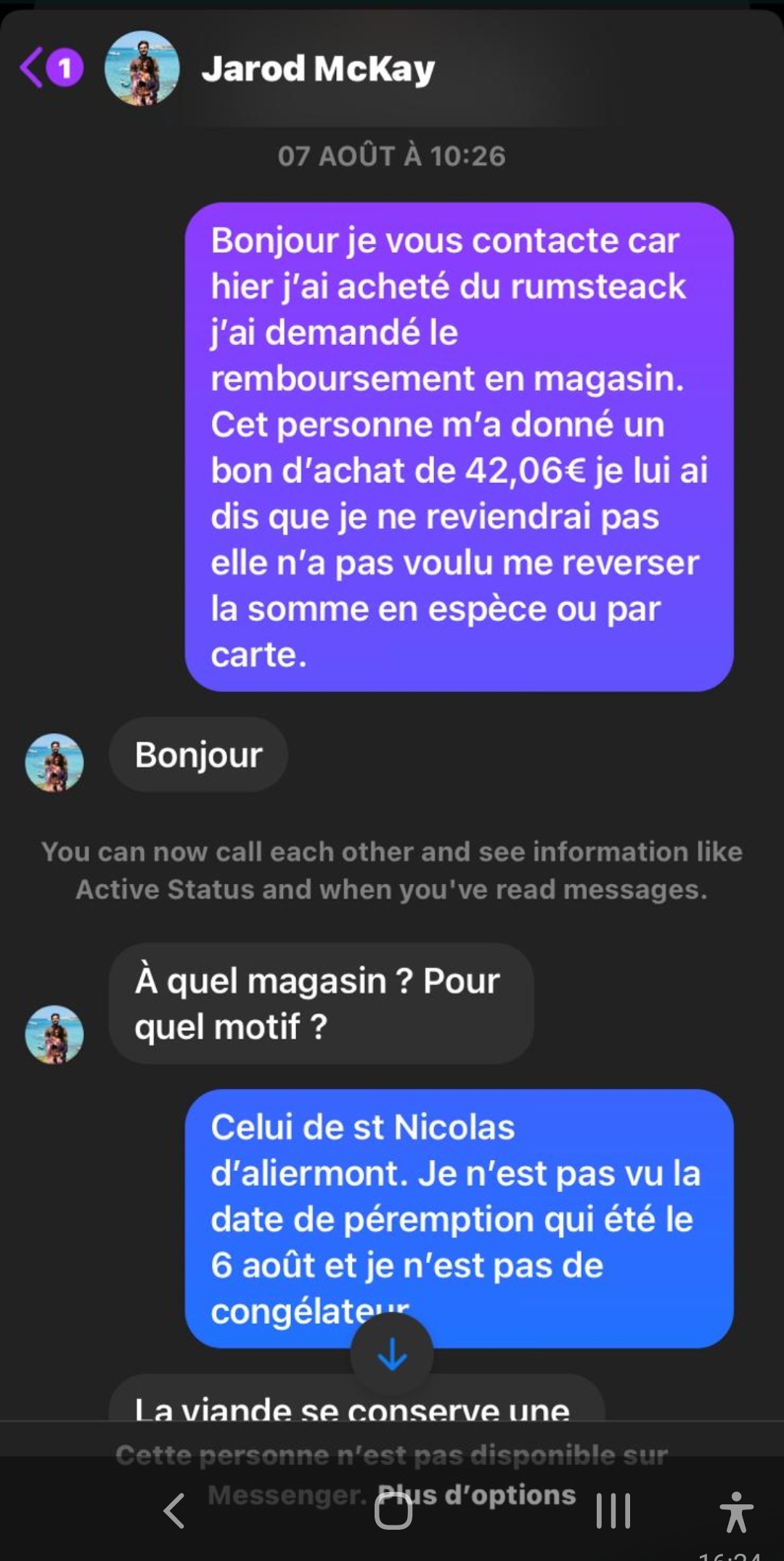Open Jarod McKay's conversation details
This screenshot has width=784, height=1561.
[318, 69]
